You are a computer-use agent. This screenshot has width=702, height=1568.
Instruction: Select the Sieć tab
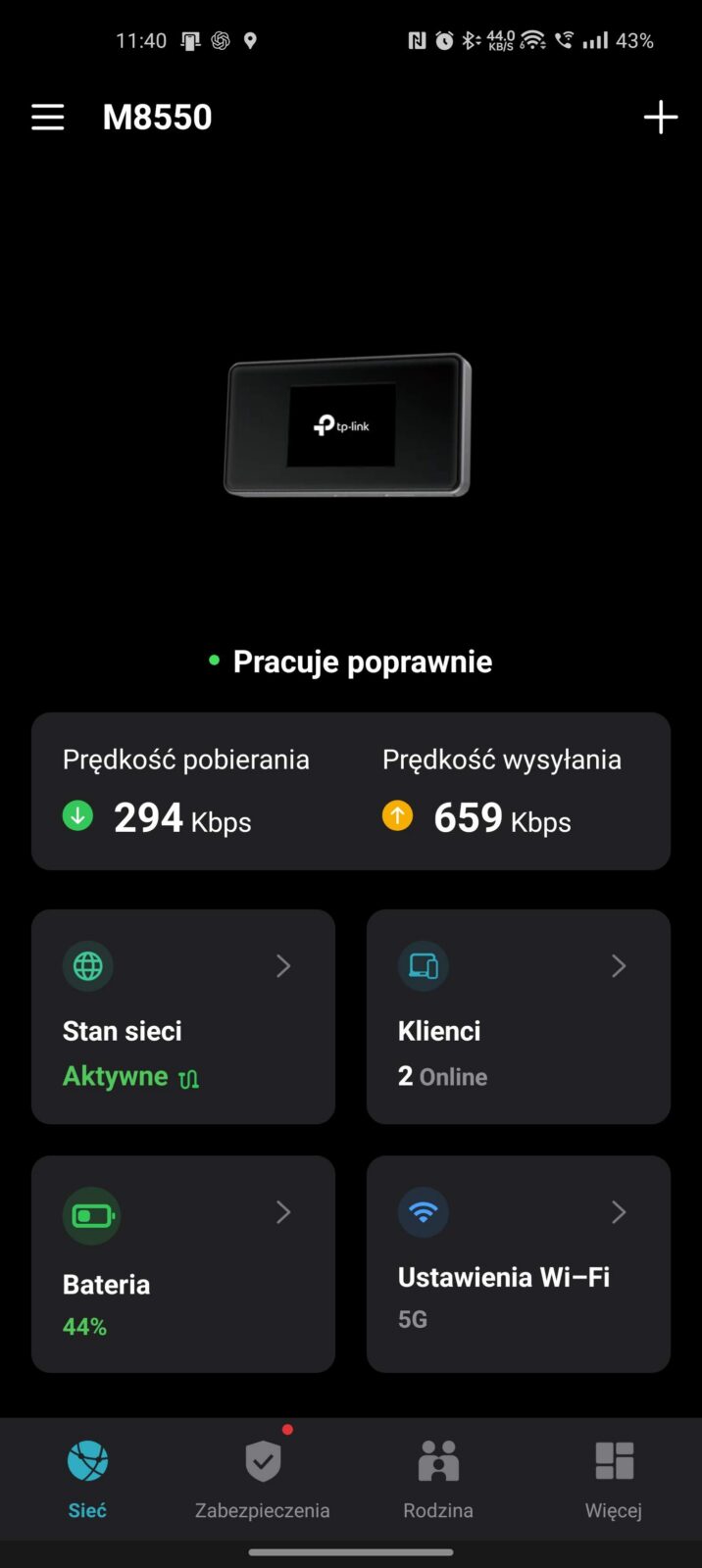[x=87, y=1478]
